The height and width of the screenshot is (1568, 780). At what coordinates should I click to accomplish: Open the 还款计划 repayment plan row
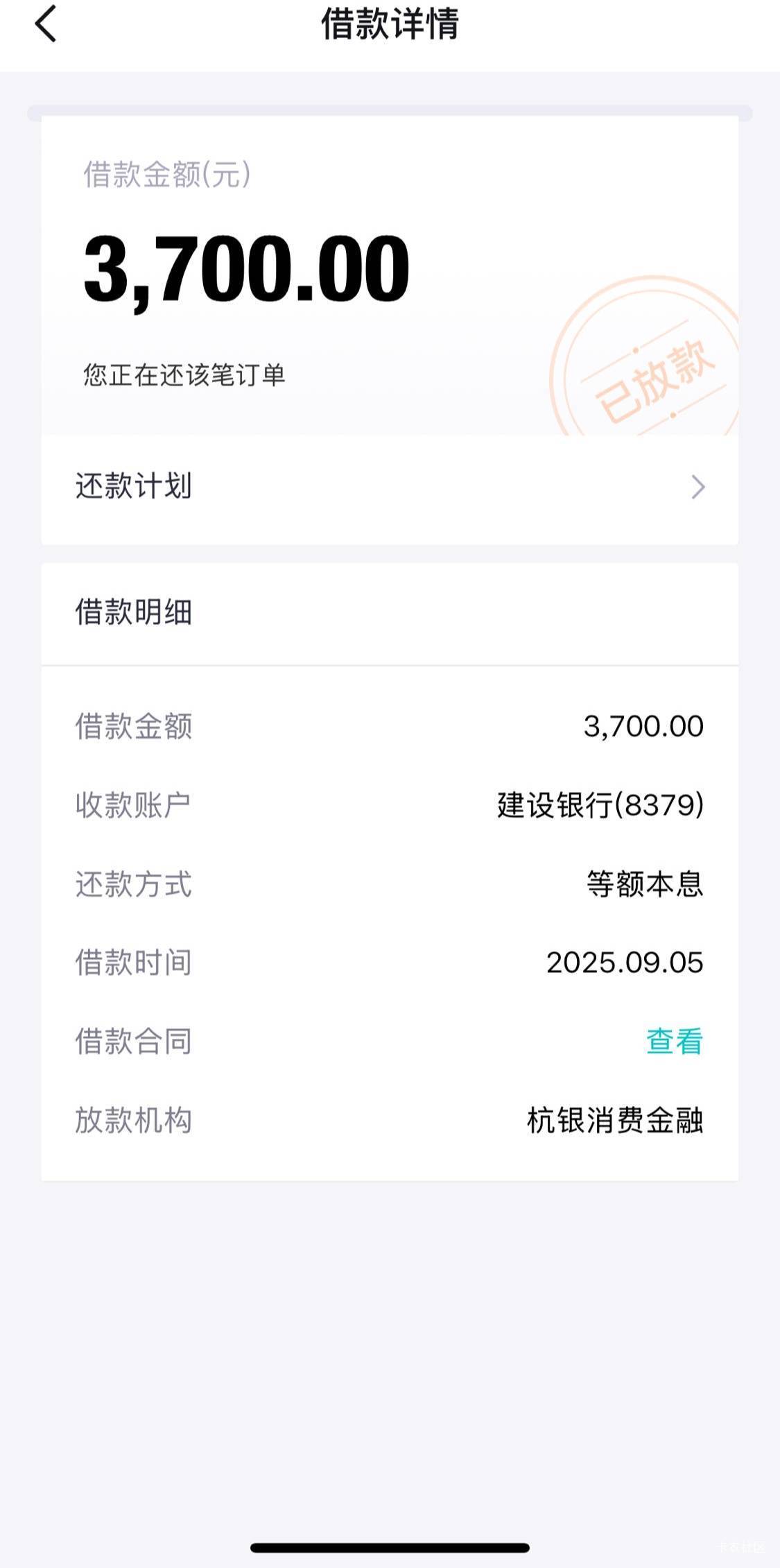[x=390, y=487]
